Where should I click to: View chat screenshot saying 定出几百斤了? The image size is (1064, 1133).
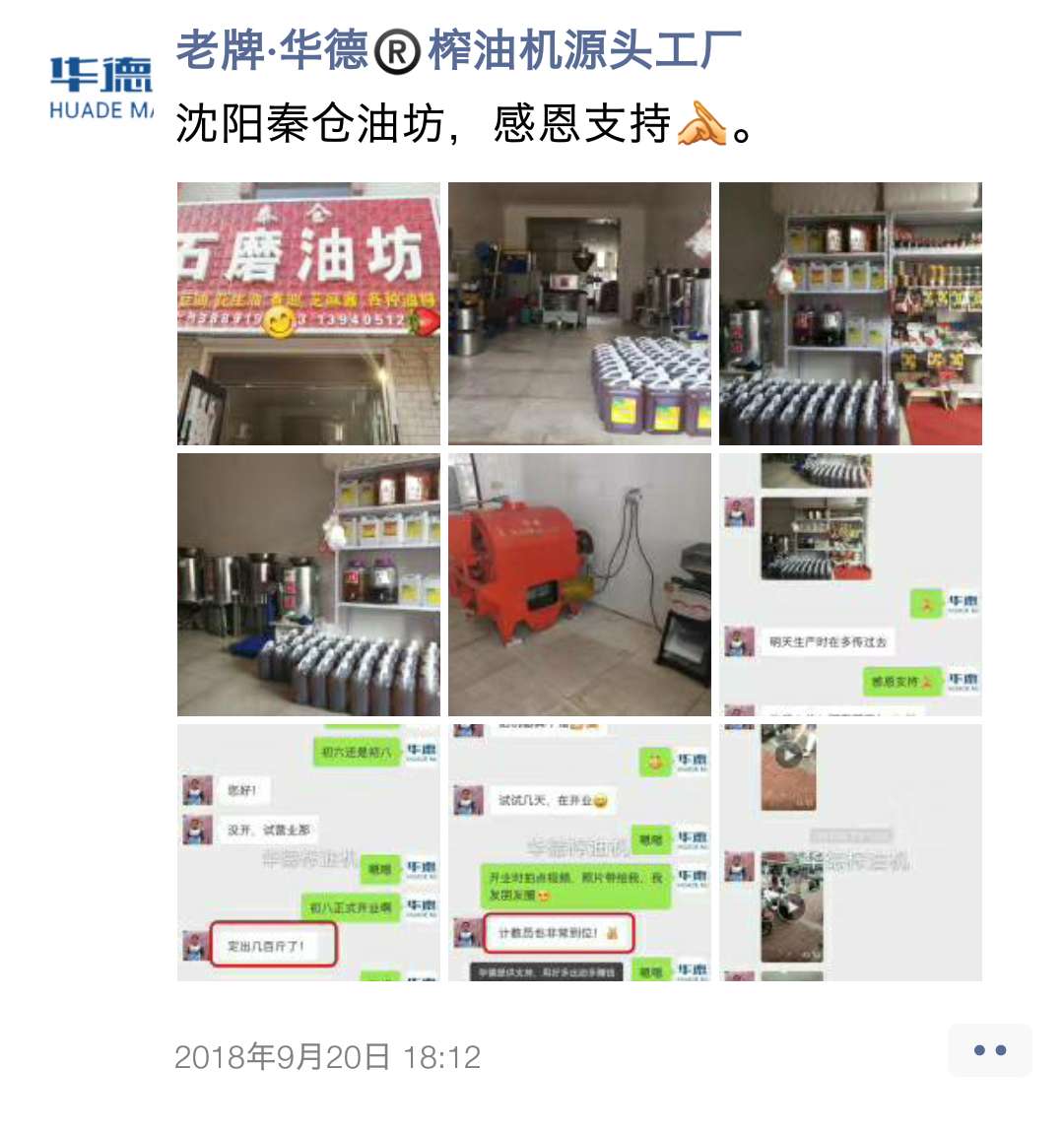308,852
